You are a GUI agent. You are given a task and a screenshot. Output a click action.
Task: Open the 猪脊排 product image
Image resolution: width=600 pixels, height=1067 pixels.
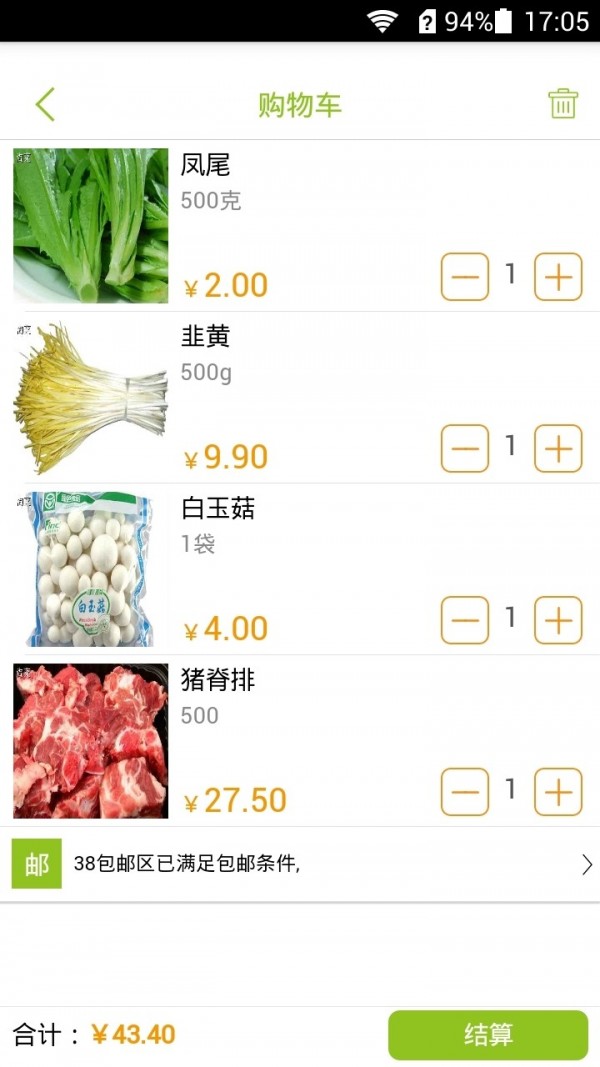tap(90, 741)
